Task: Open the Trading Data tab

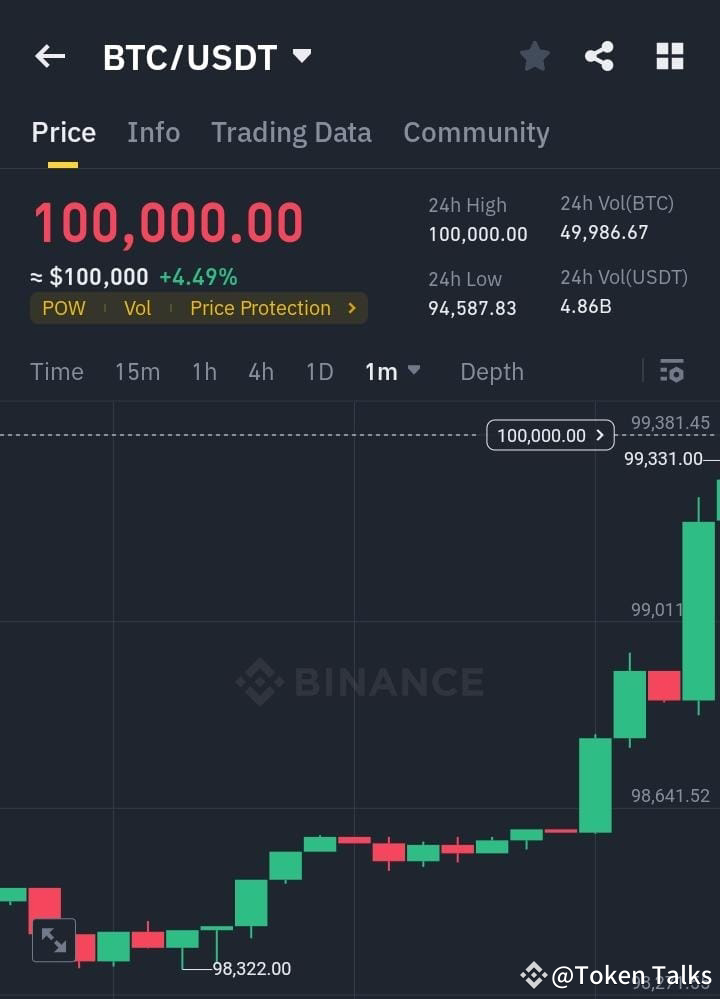Action: pyautogui.click(x=291, y=132)
